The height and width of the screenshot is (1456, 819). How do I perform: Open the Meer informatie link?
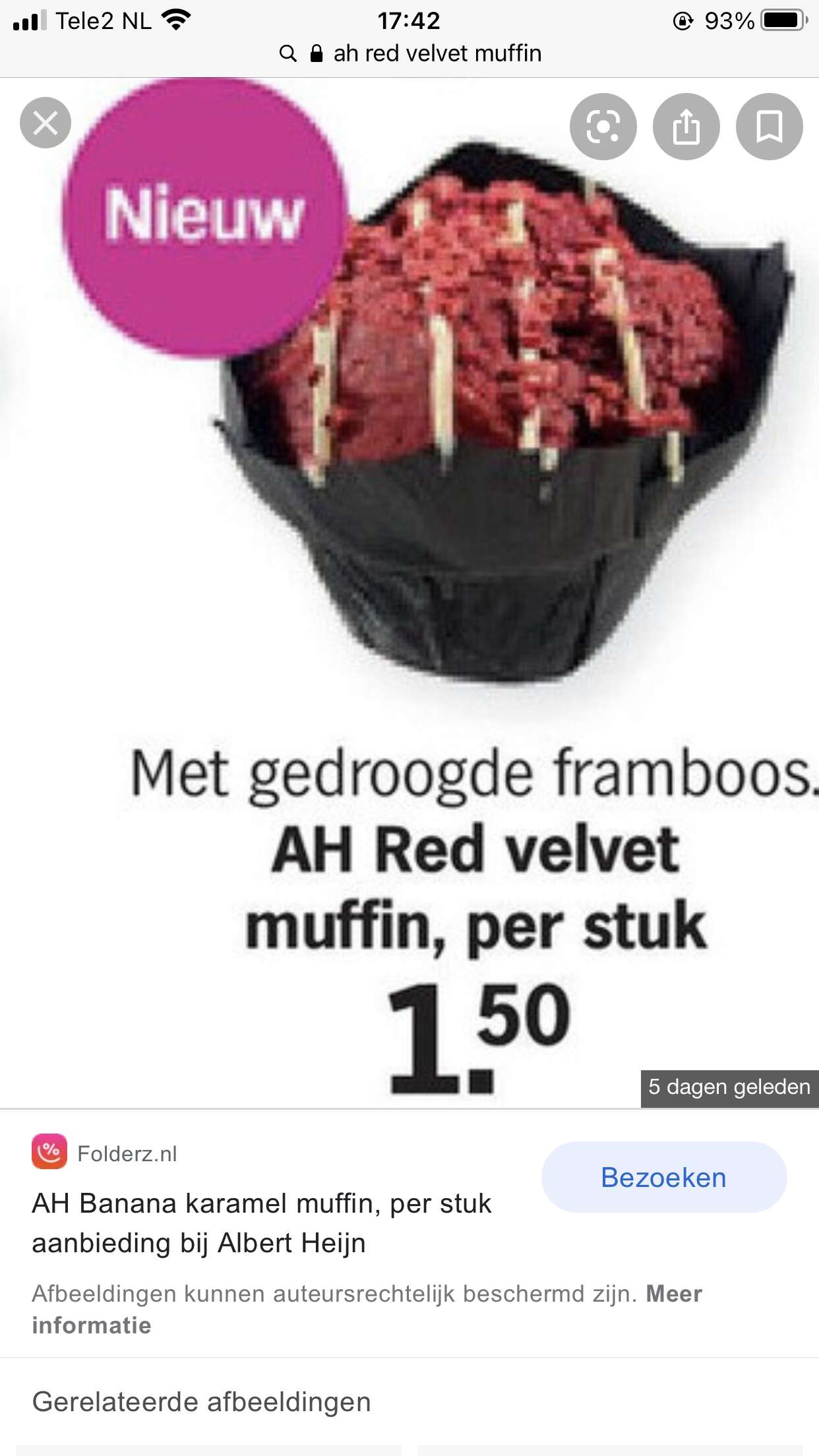pos(367,1309)
